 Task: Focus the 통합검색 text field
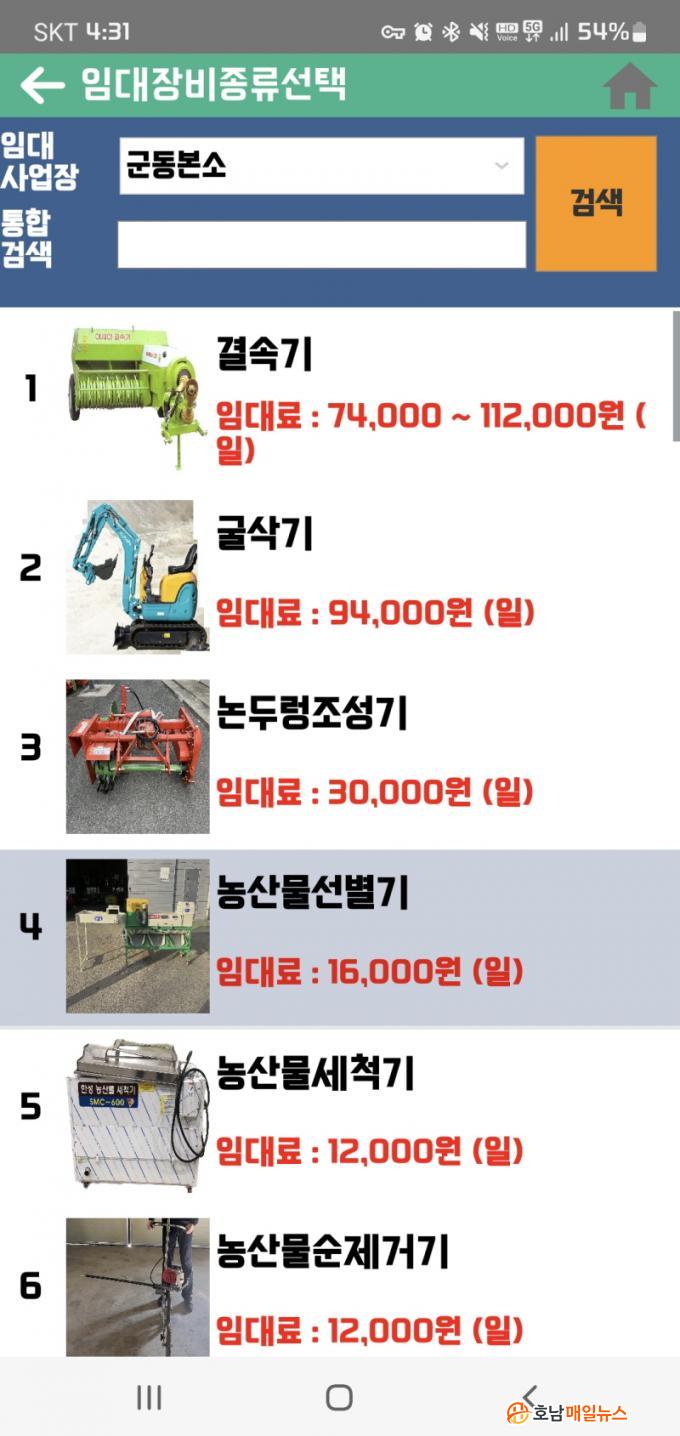[x=321, y=245]
